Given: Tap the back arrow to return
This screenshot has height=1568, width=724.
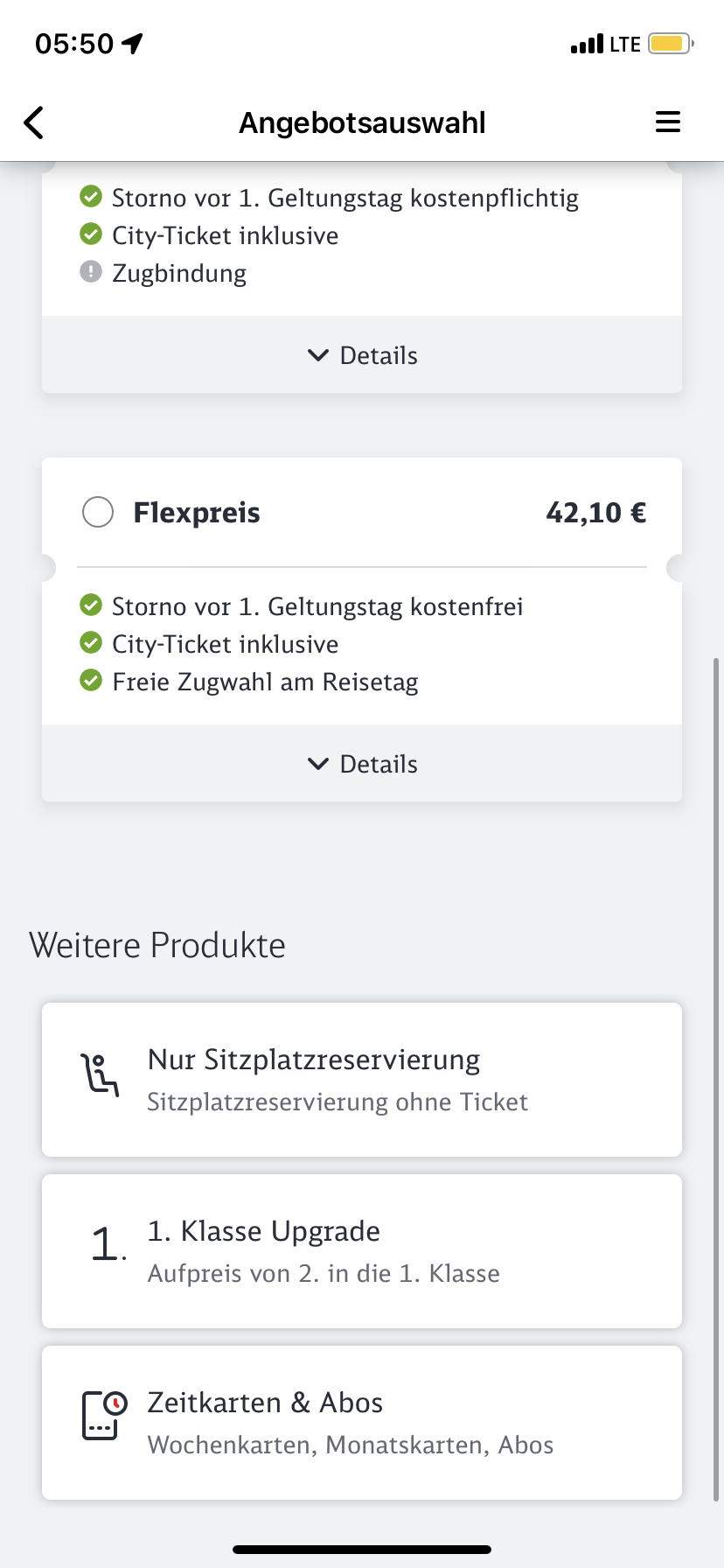Looking at the screenshot, I should (33, 122).
